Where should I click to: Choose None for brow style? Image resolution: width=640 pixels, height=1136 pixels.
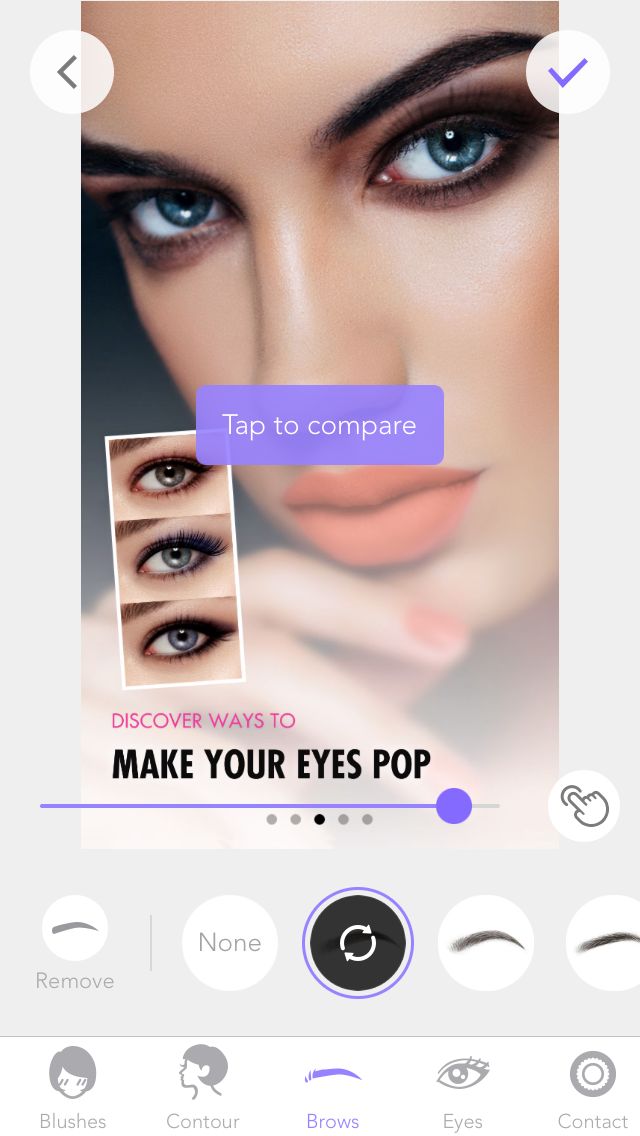230,943
